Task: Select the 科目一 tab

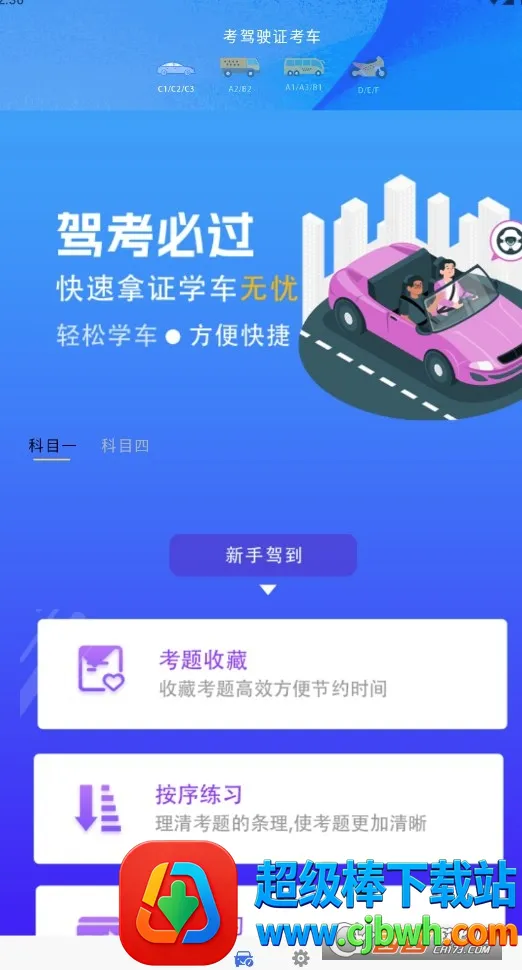Action: [52, 447]
